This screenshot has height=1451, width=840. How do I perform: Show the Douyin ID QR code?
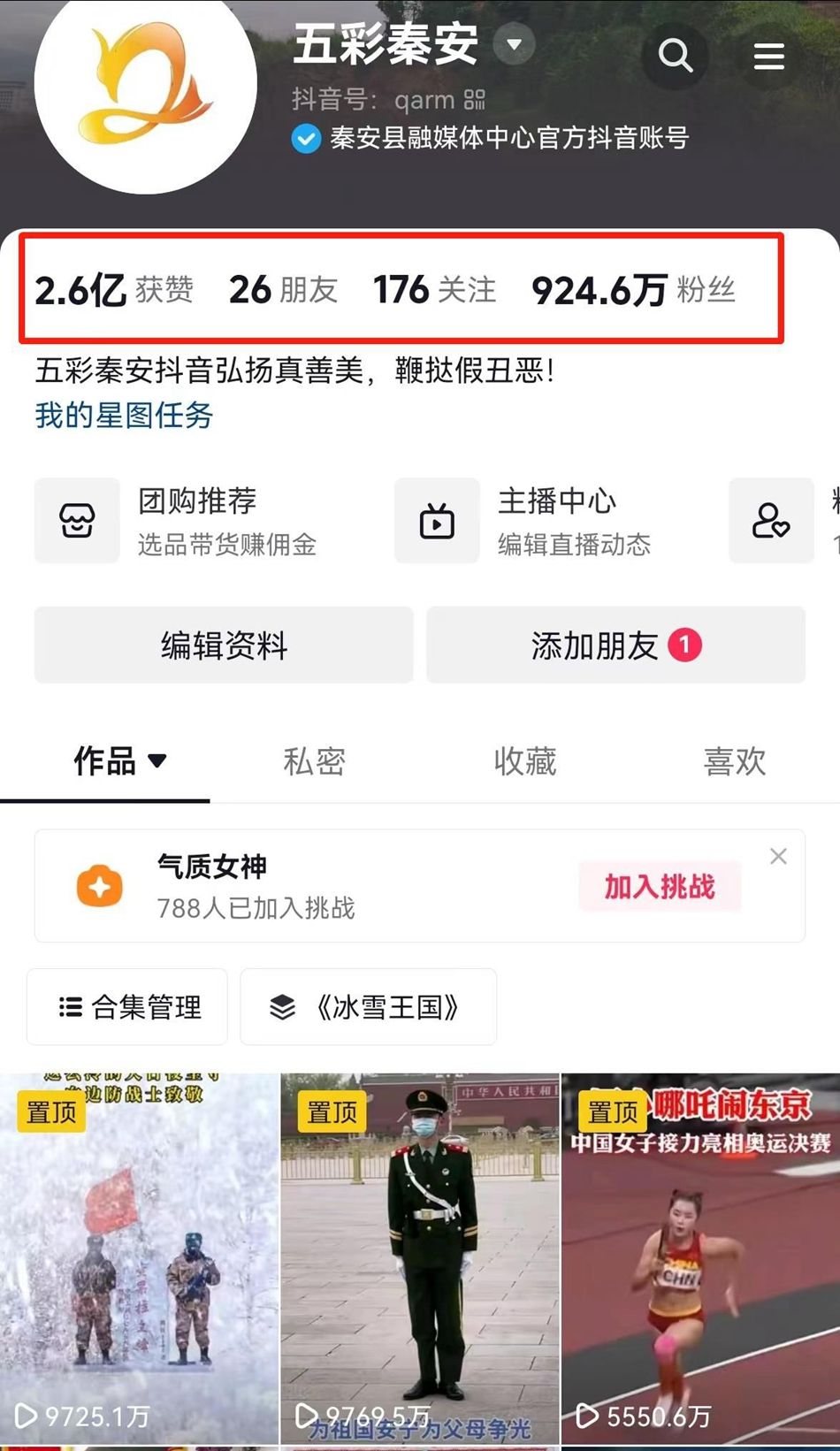coord(475,99)
